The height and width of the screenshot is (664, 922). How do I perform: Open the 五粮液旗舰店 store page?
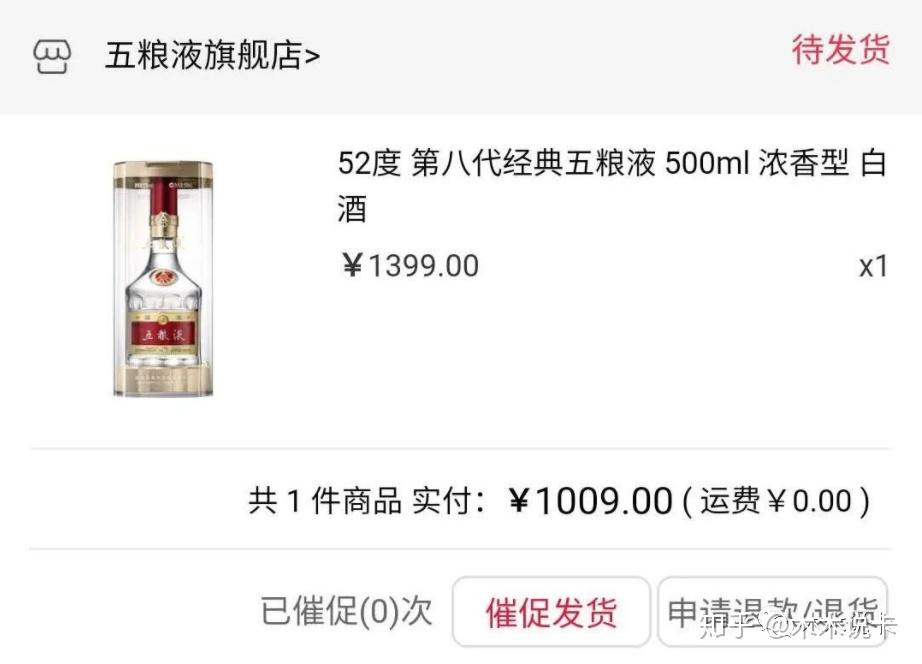click(212, 55)
